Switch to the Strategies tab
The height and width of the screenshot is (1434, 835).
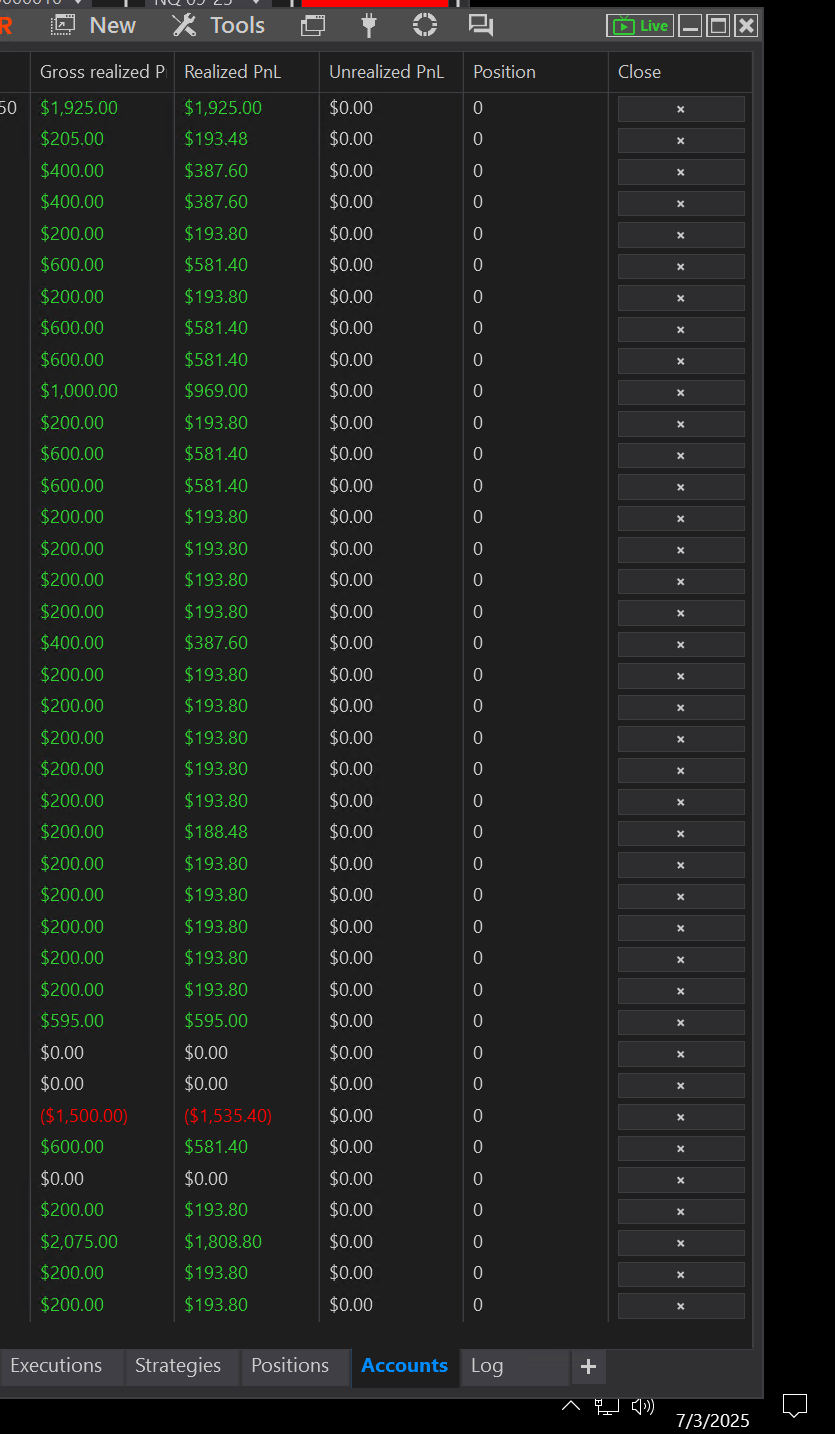178,1366
